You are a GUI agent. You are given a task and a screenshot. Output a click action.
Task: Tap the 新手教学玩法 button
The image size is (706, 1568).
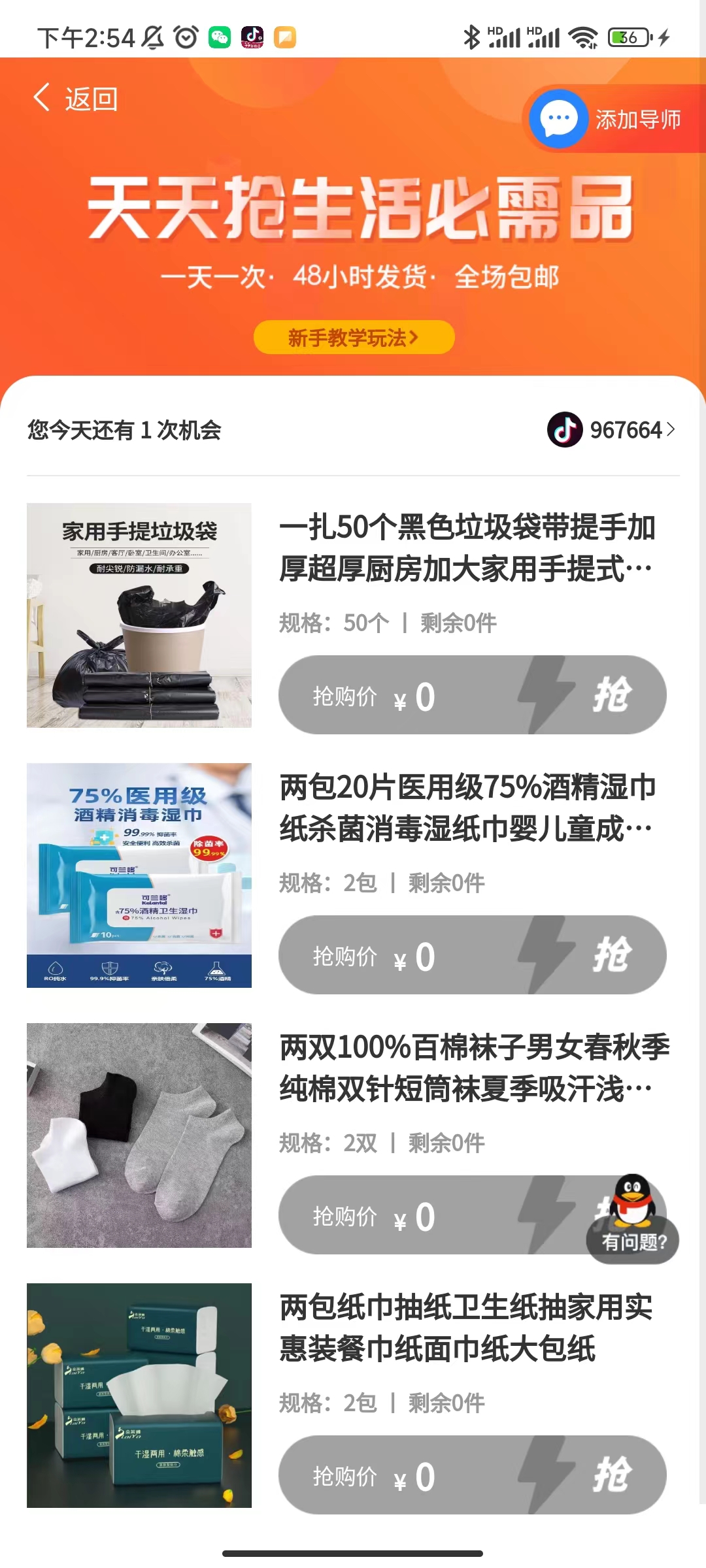[x=353, y=338]
